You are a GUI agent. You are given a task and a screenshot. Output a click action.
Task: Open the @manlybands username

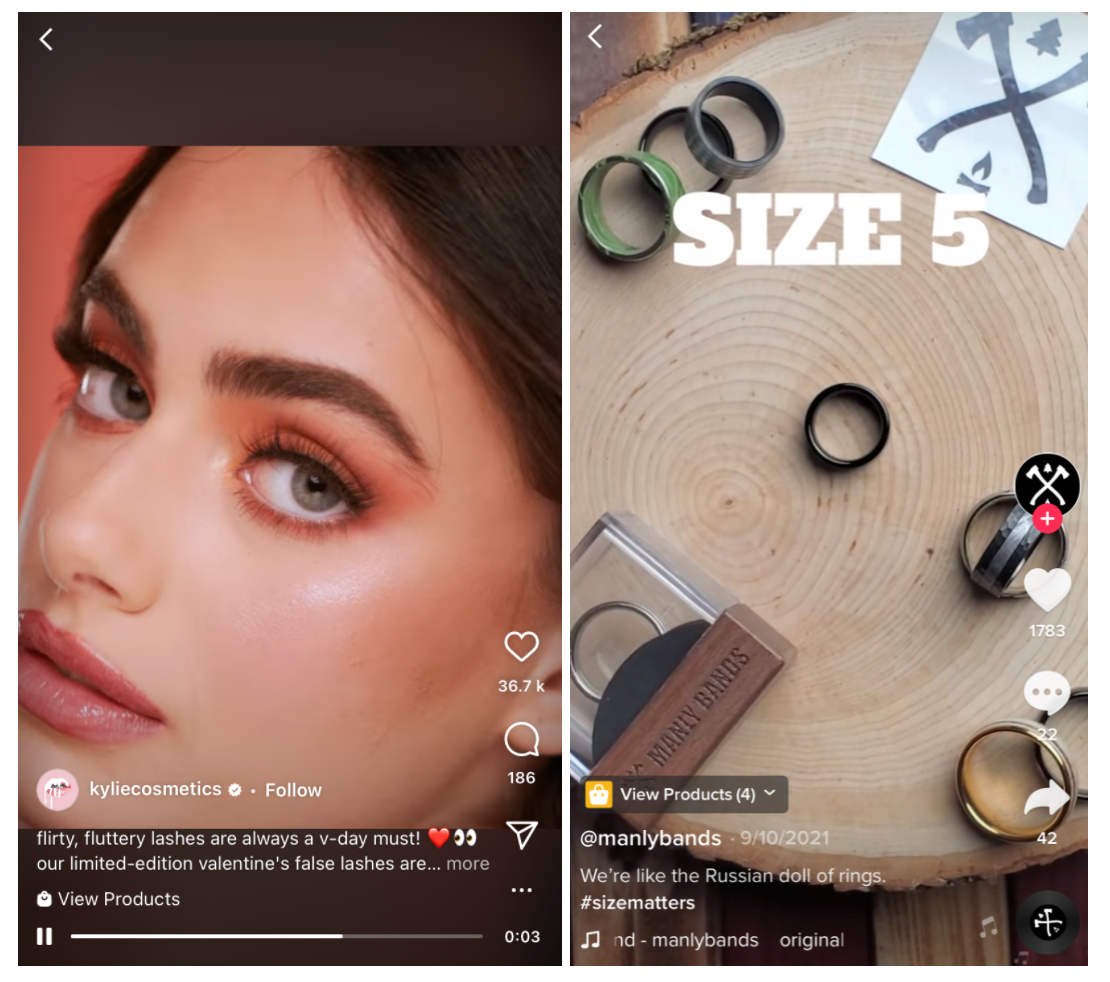pos(651,838)
